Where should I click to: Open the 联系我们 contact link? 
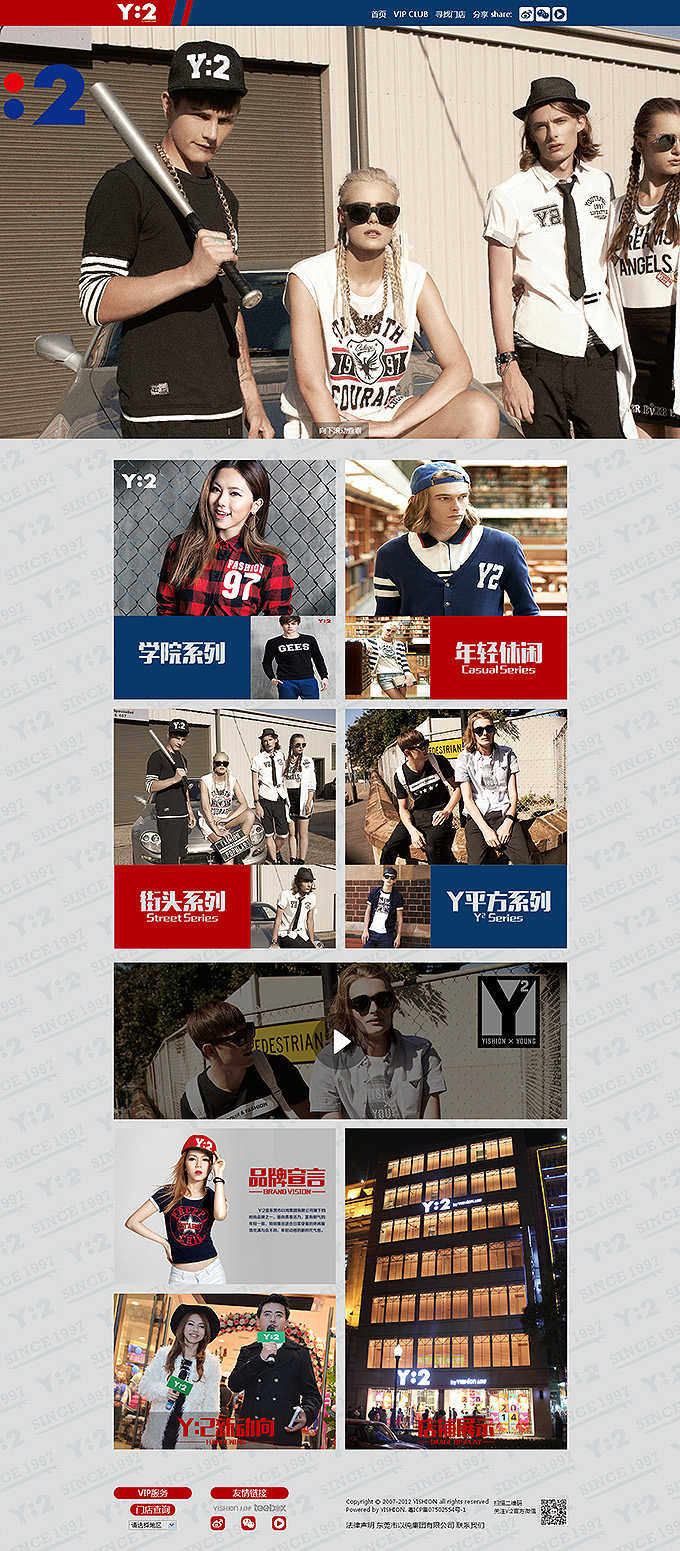pyautogui.click(x=470, y=1525)
